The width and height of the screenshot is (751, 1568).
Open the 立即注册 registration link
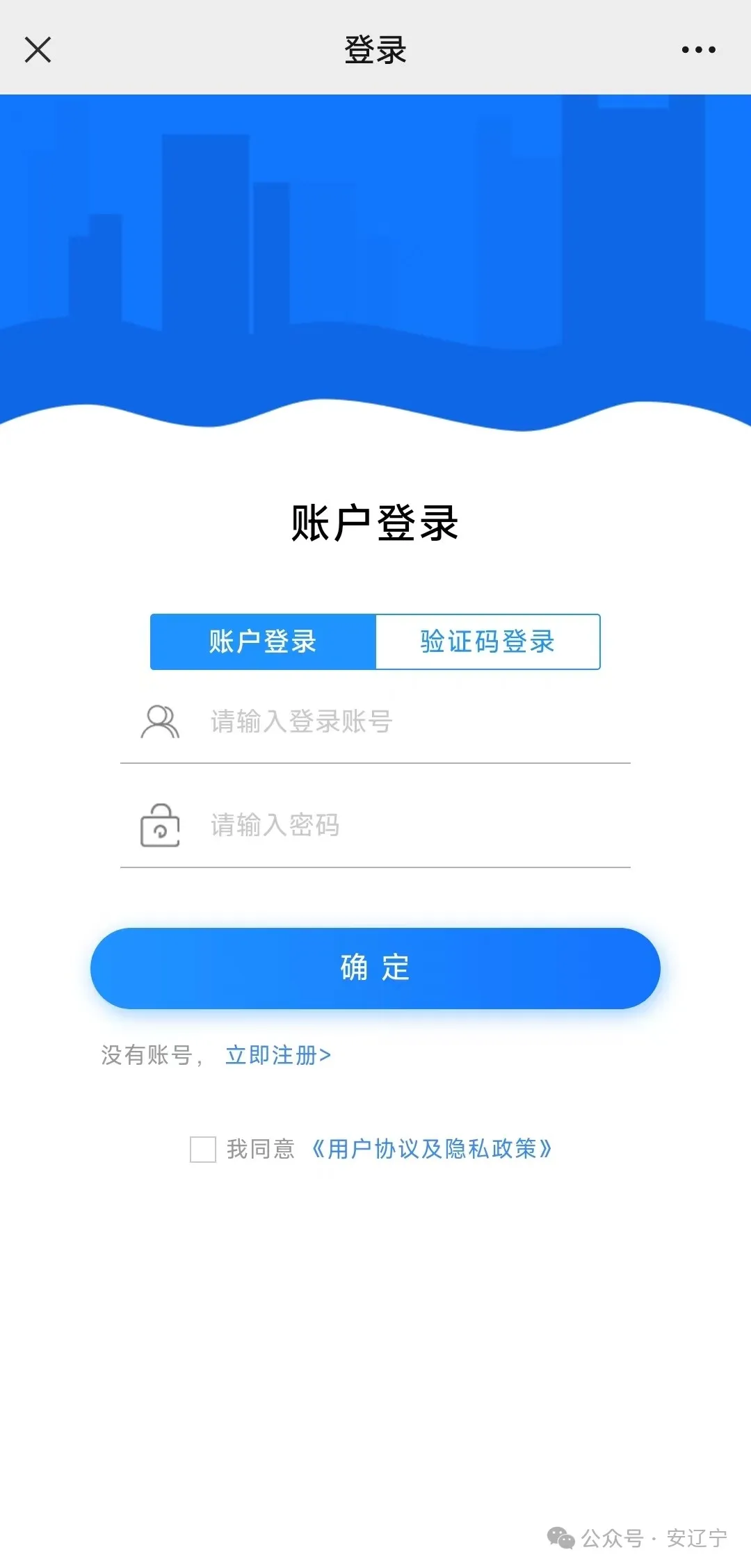278,1055
